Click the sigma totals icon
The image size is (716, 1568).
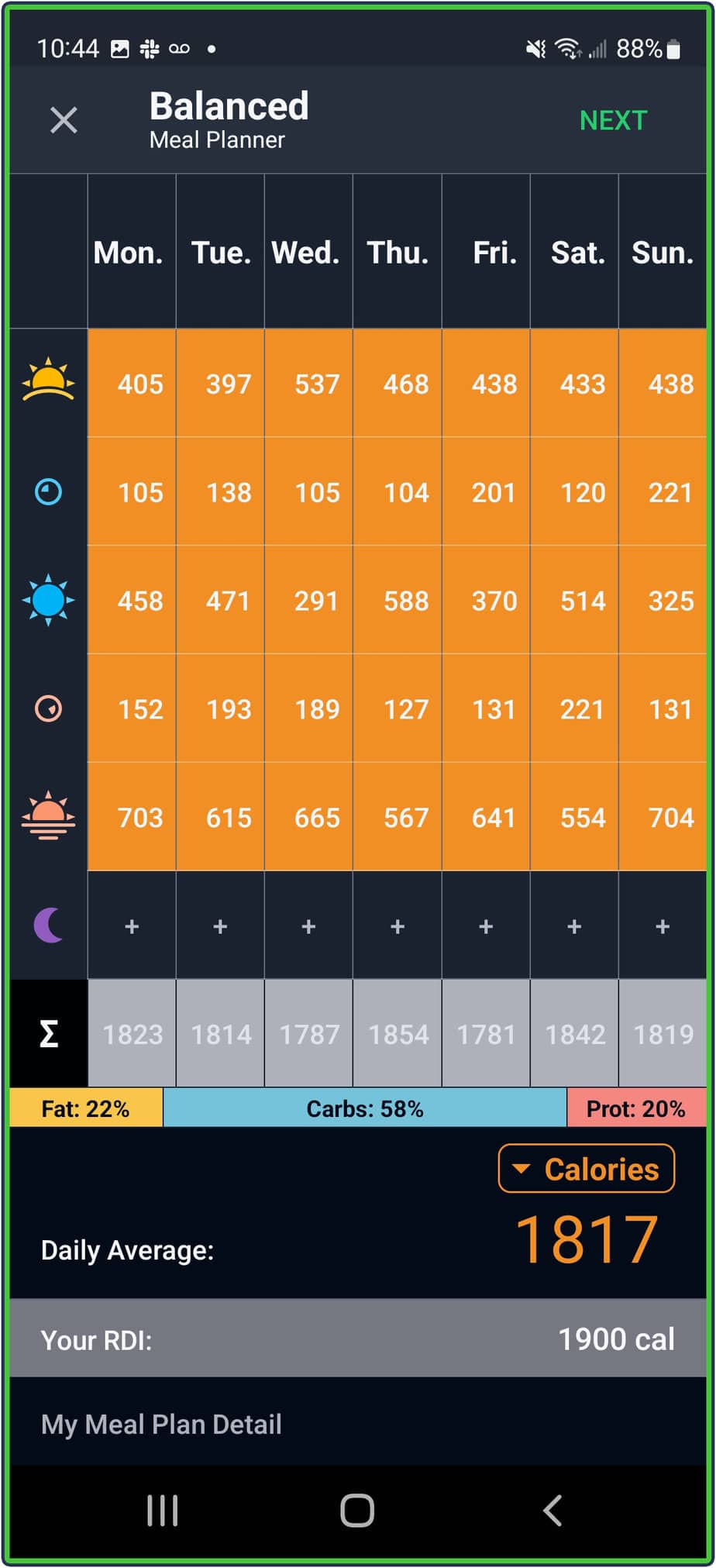click(x=48, y=1033)
